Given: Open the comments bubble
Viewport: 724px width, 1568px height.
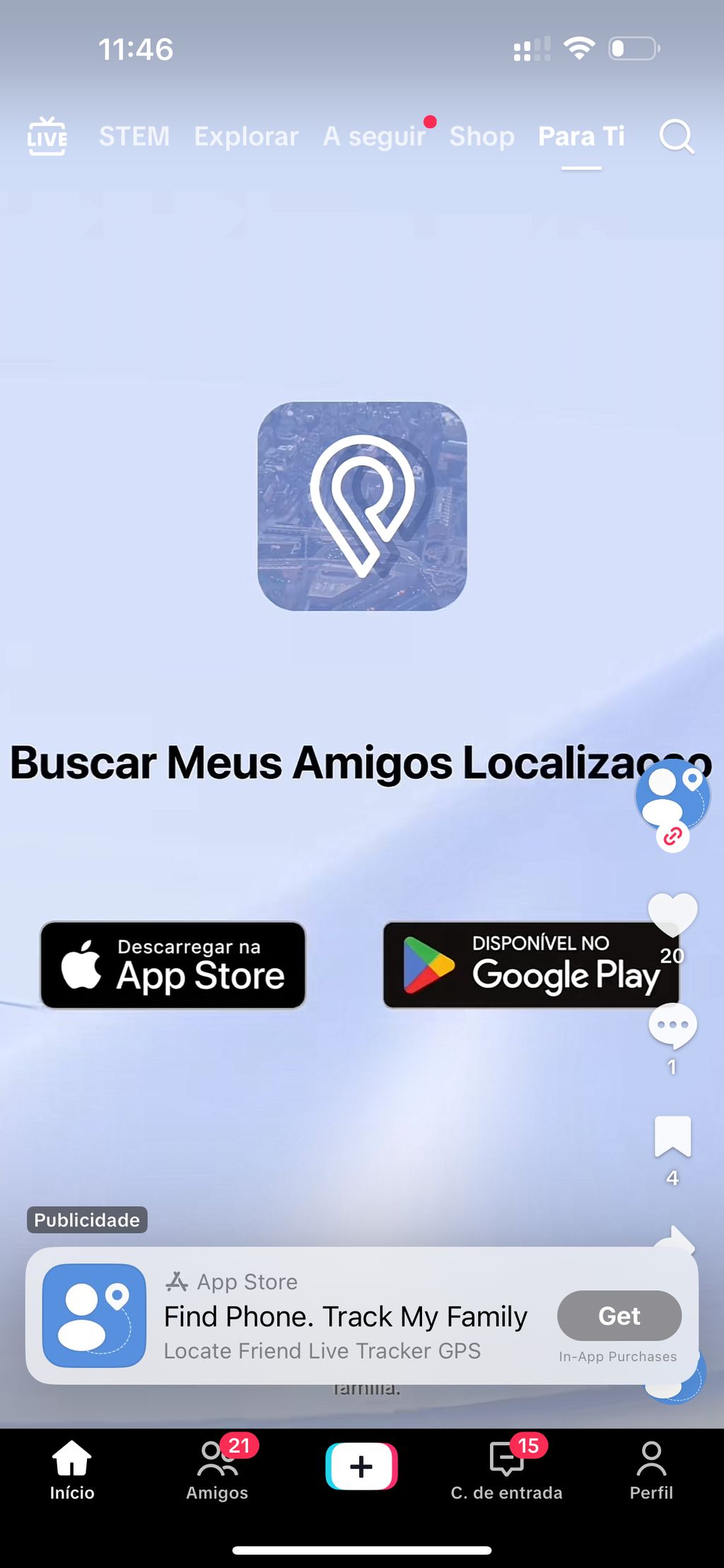Looking at the screenshot, I should coord(672,1026).
